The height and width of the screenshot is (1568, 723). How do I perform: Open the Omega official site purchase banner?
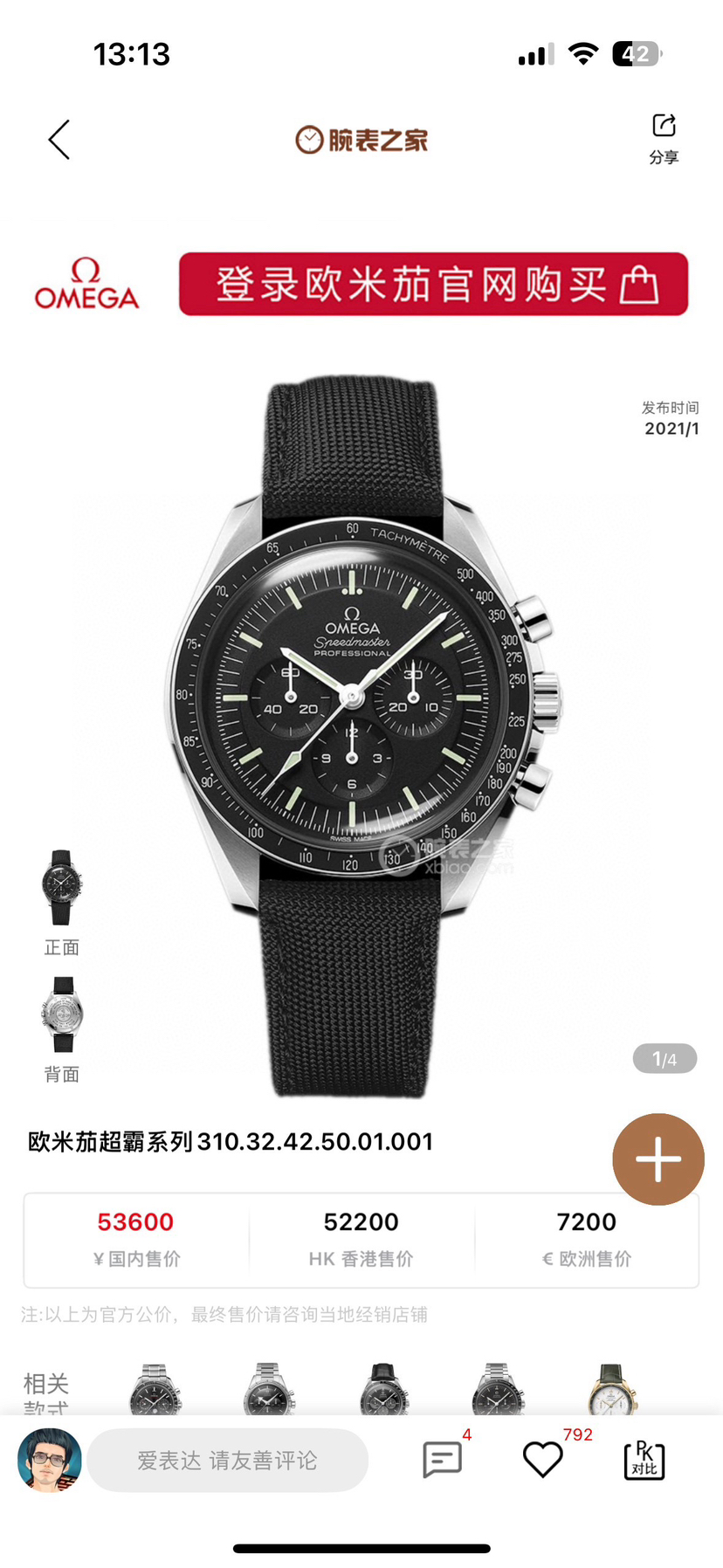pyautogui.click(x=433, y=285)
